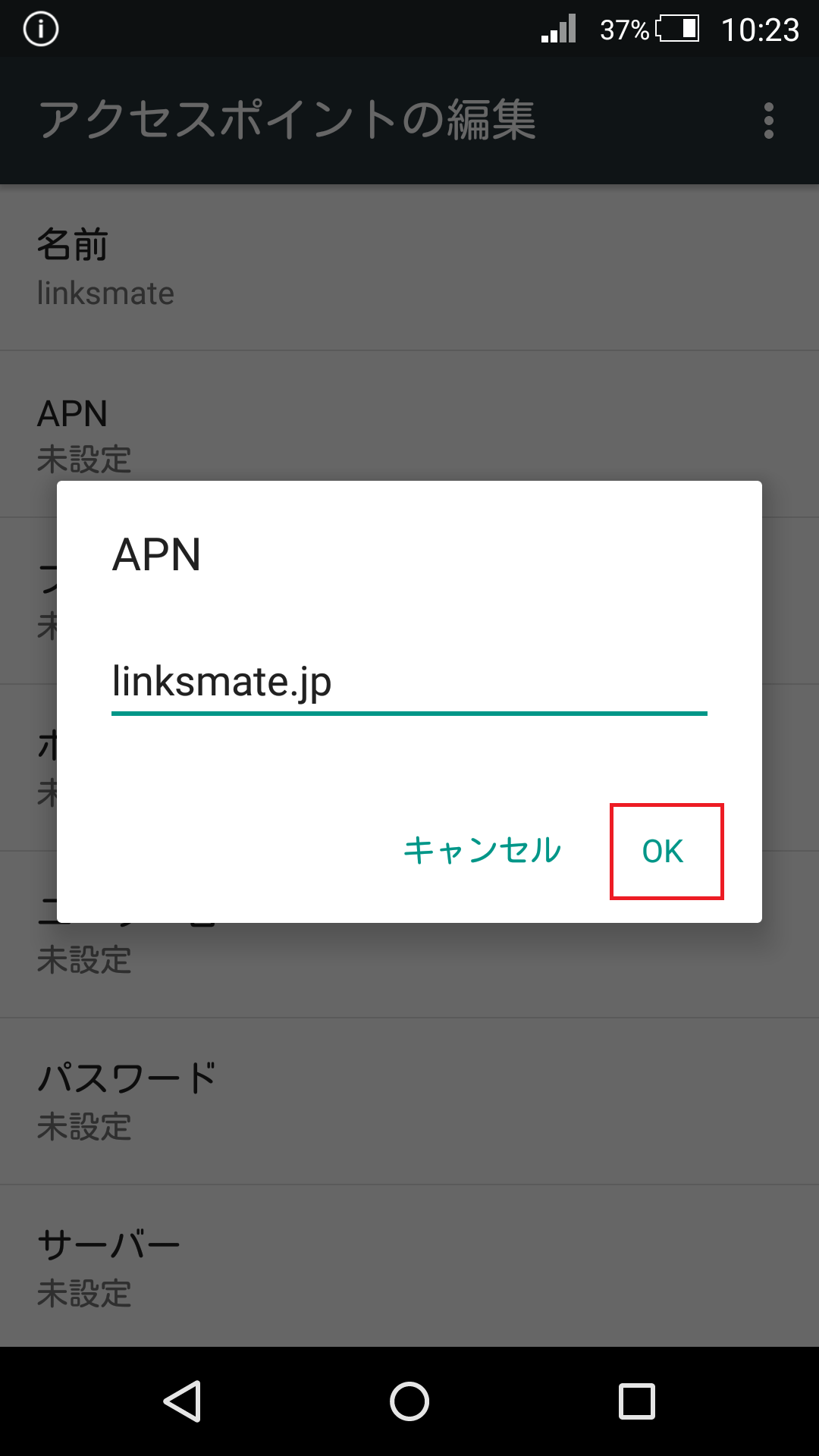Open the overflow menu in the action bar
The height and width of the screenshot is (1456, 819).
(x=768, y=120)
